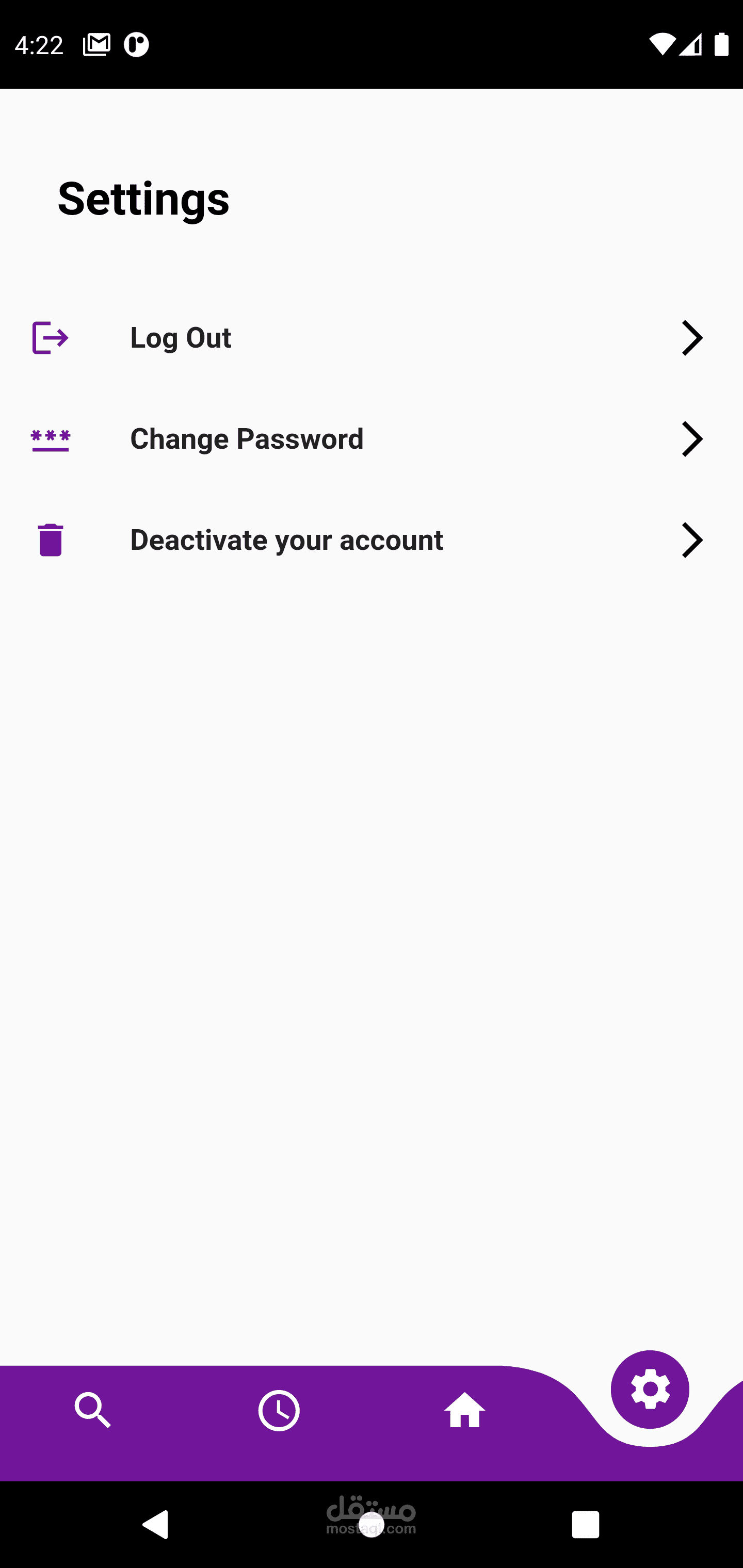Open the Change Password row
743x1568 pixels.
372,439
